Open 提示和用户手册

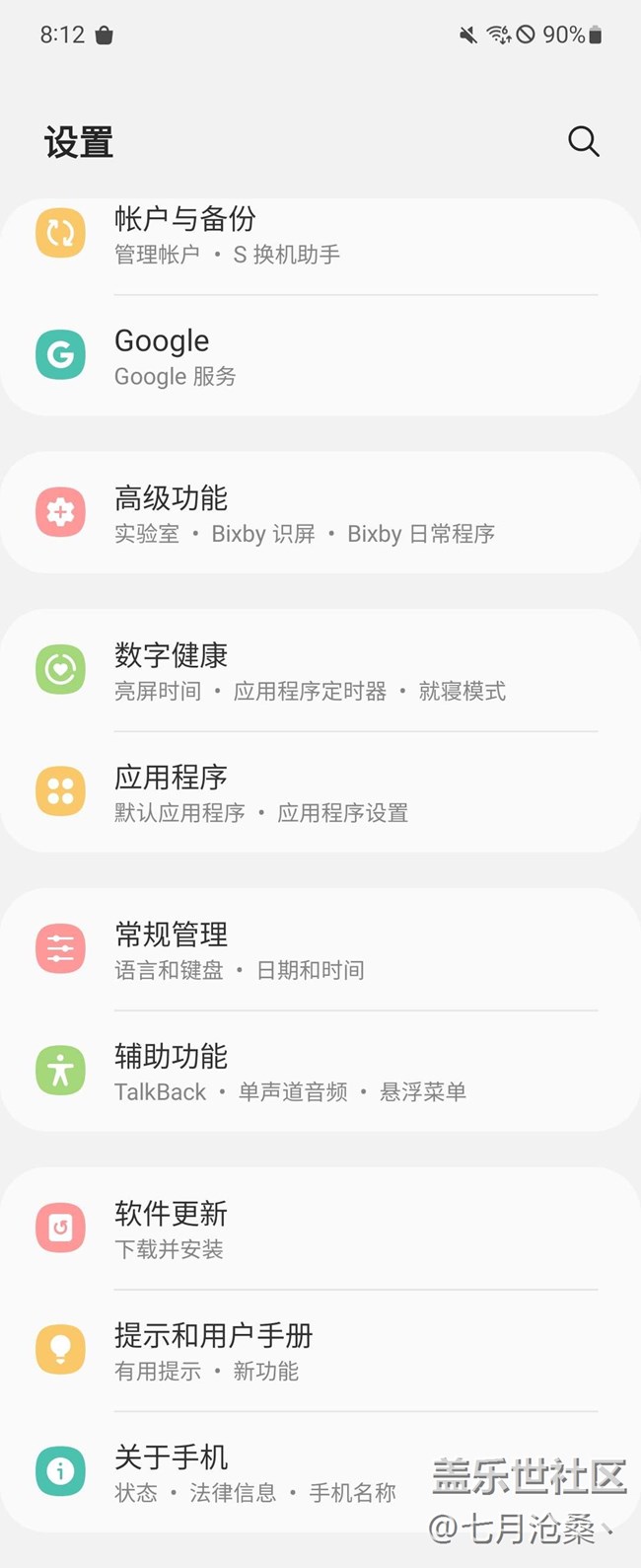[x=320, y=1351]
